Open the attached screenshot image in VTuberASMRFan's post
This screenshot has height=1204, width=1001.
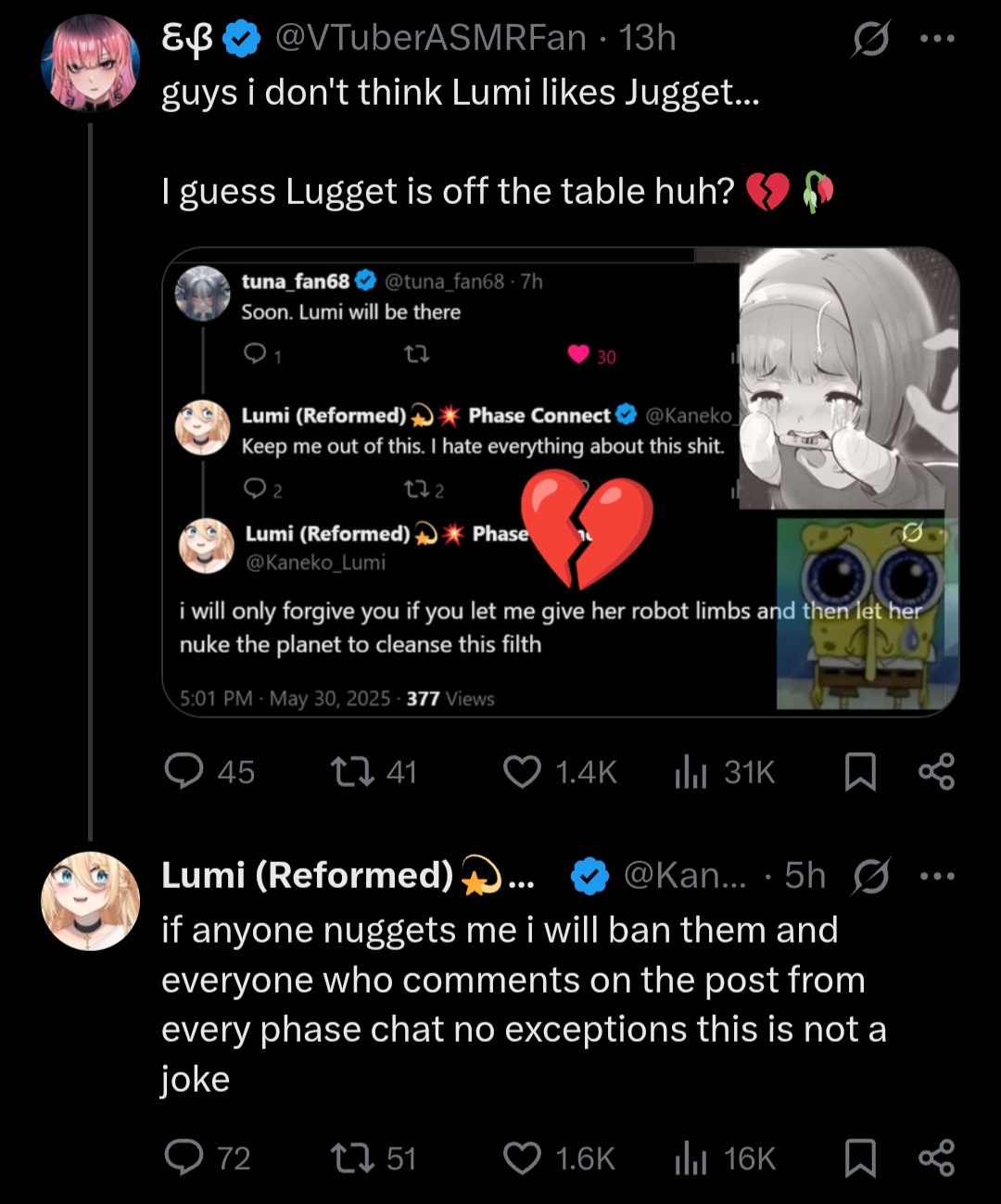pos(560,482)
